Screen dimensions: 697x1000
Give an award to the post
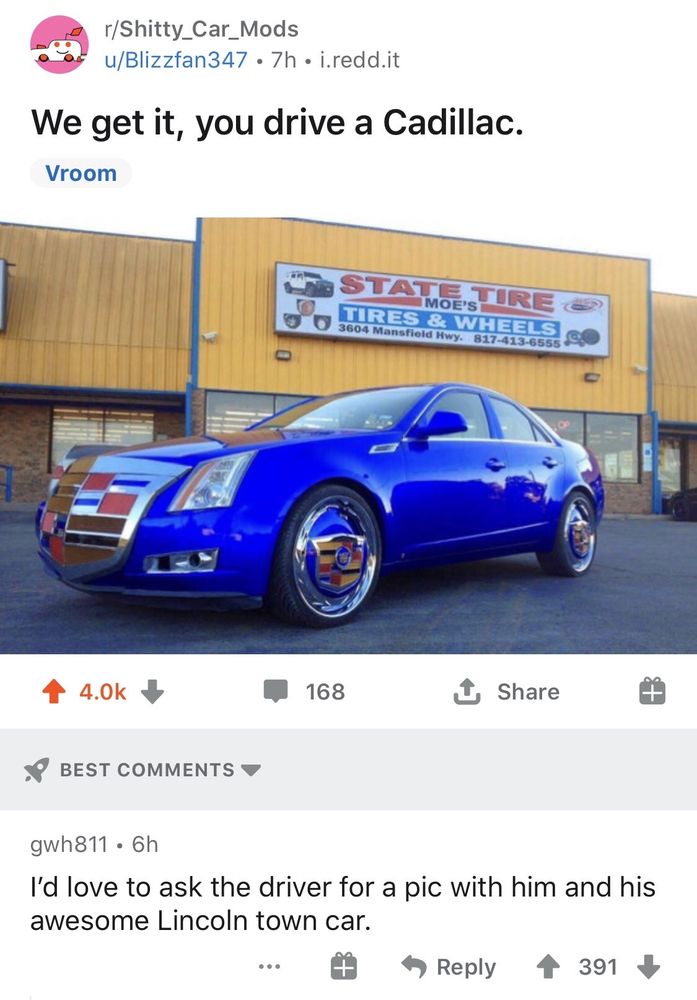click(652, 691)
